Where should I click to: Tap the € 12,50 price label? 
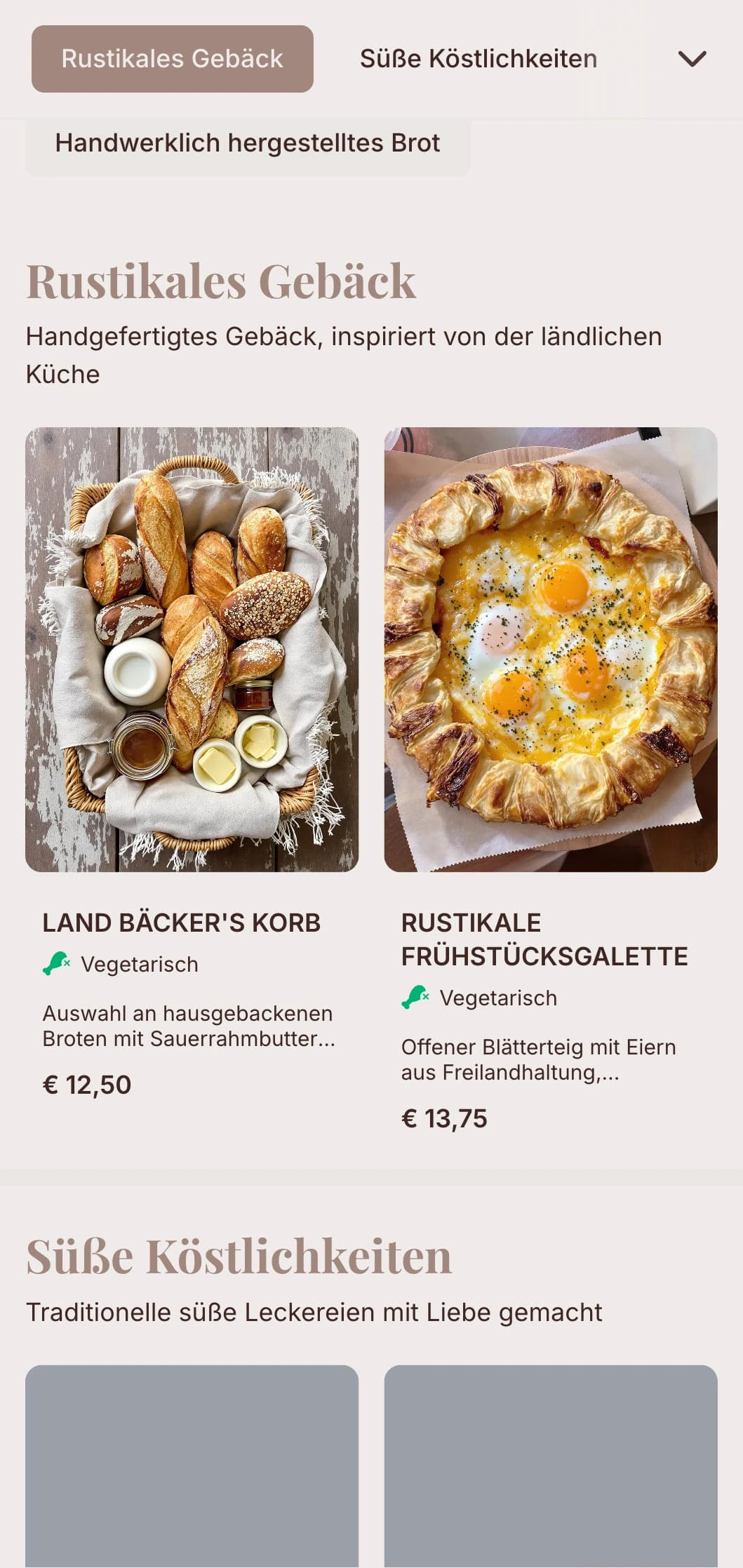[87, 1085]
